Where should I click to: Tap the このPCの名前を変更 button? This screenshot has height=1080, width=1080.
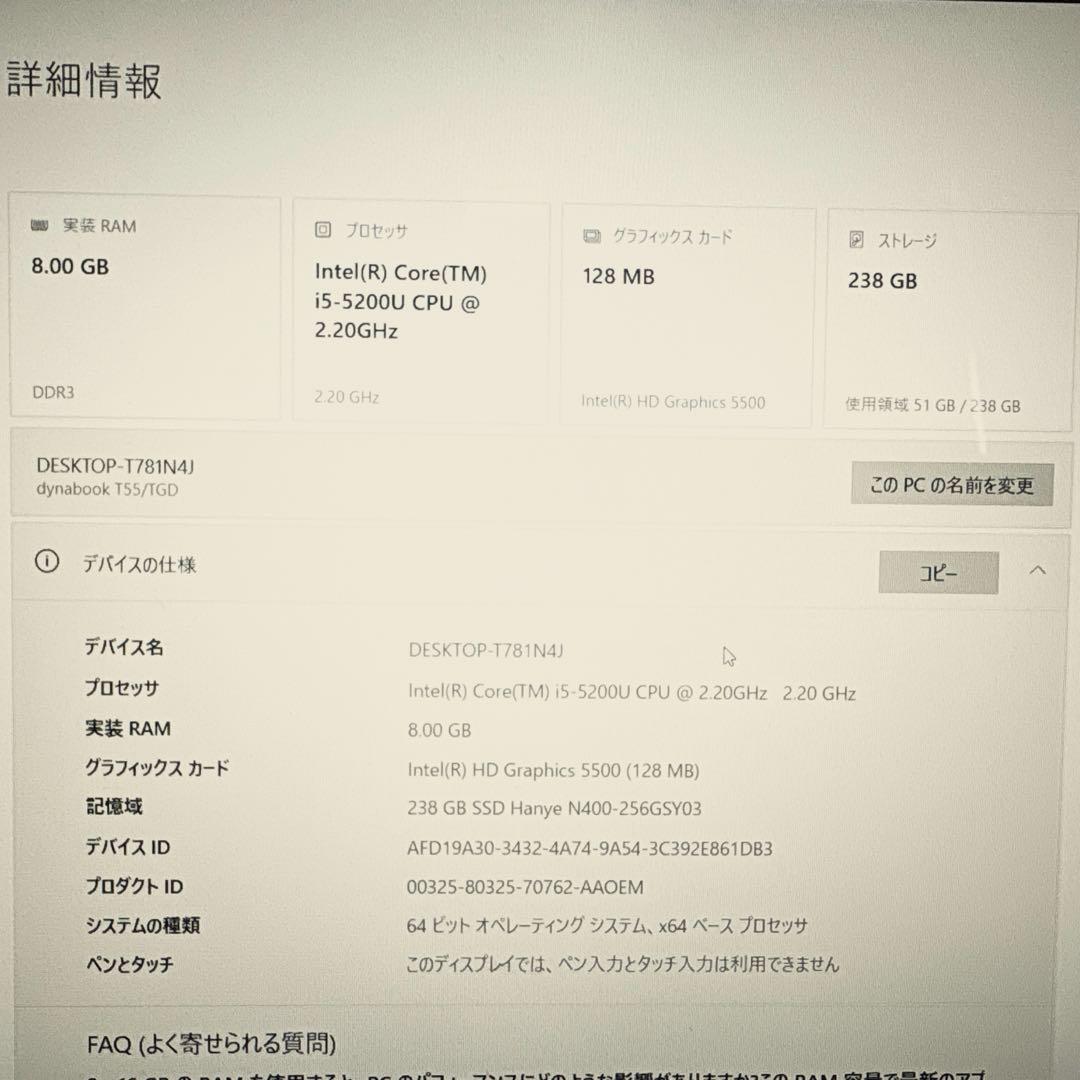pos(951,485)
